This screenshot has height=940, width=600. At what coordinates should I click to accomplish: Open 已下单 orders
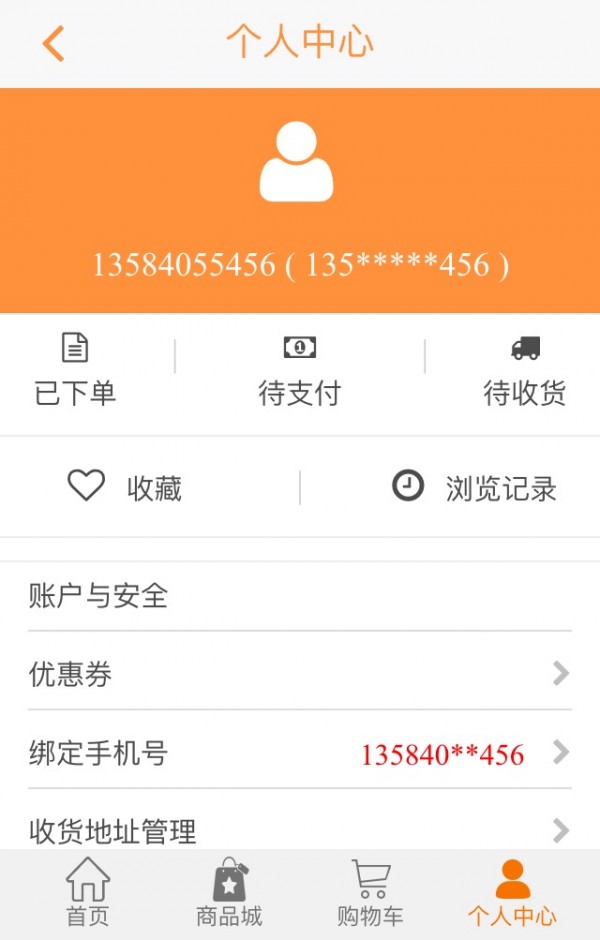click(75, 373)
